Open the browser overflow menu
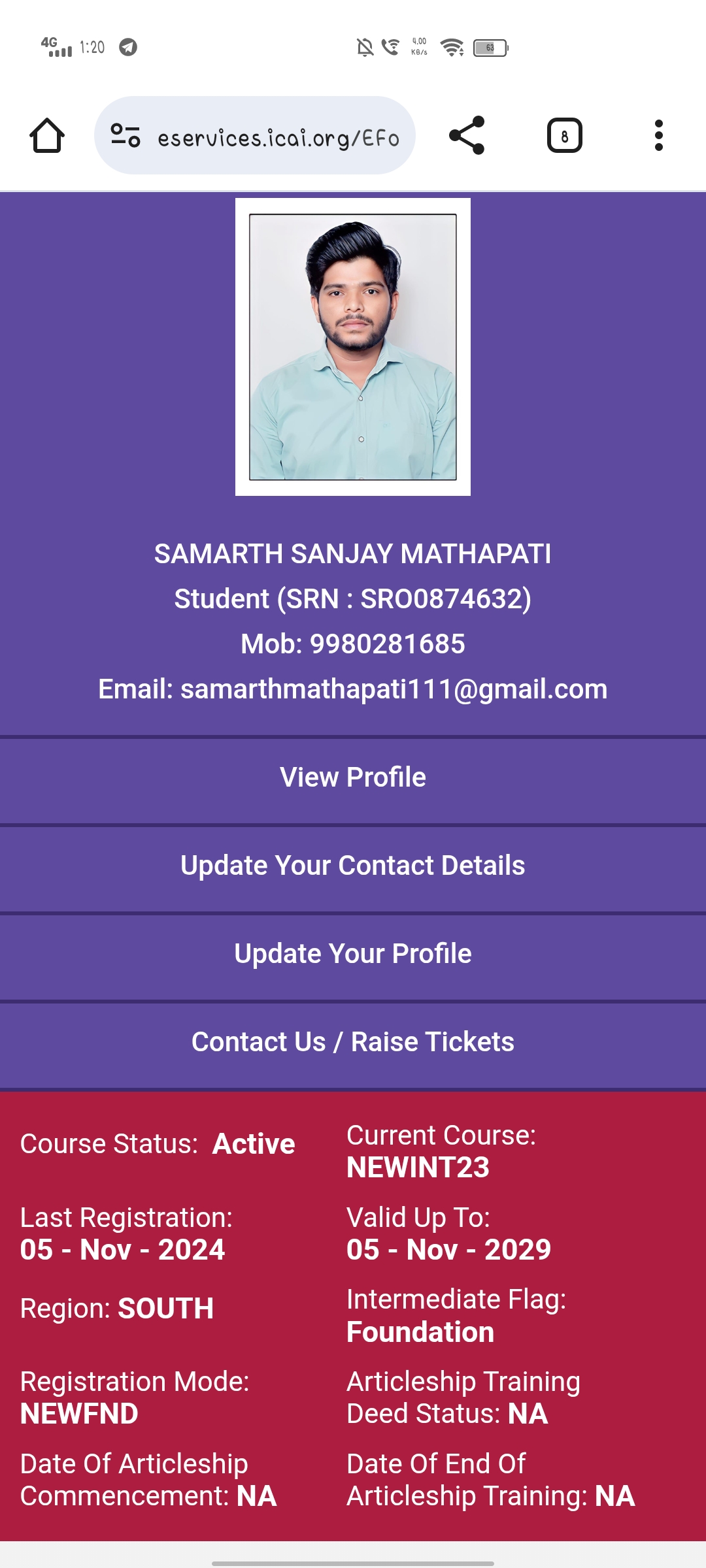 (658, 136)
